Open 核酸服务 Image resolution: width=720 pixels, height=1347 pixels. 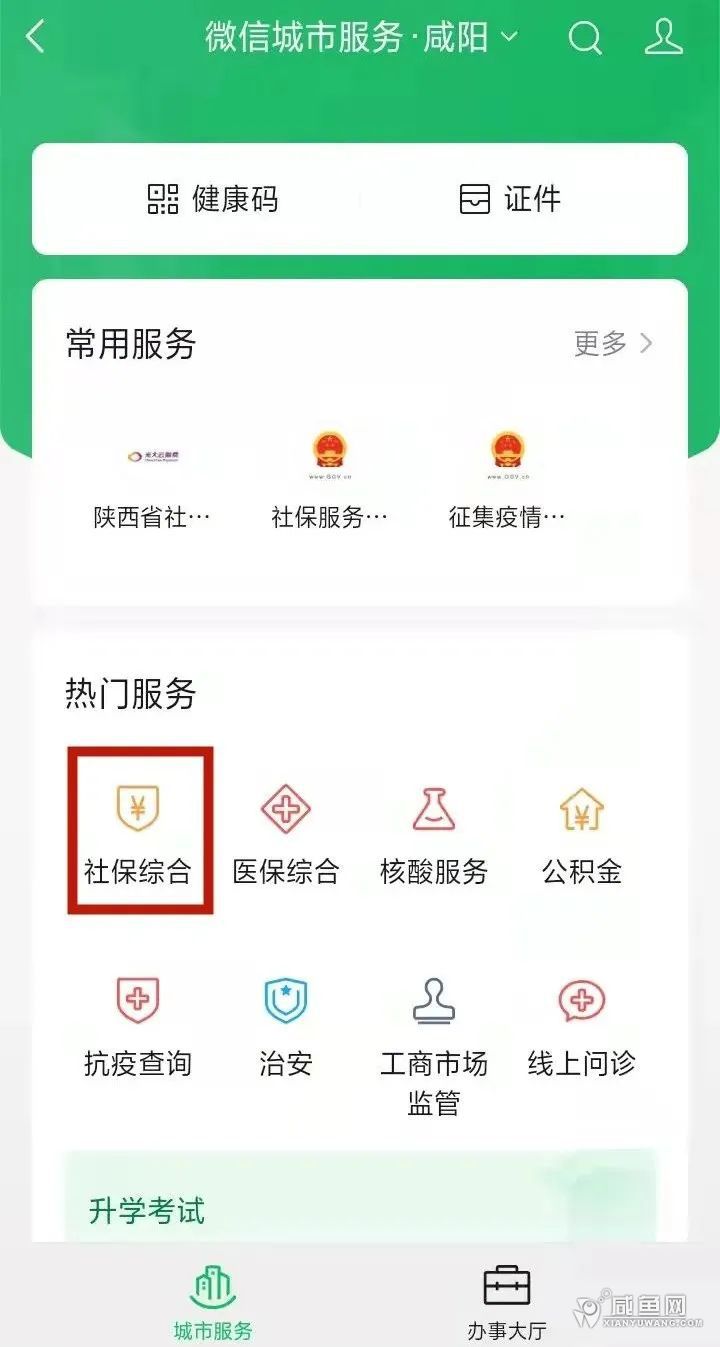tap(434, 832)
